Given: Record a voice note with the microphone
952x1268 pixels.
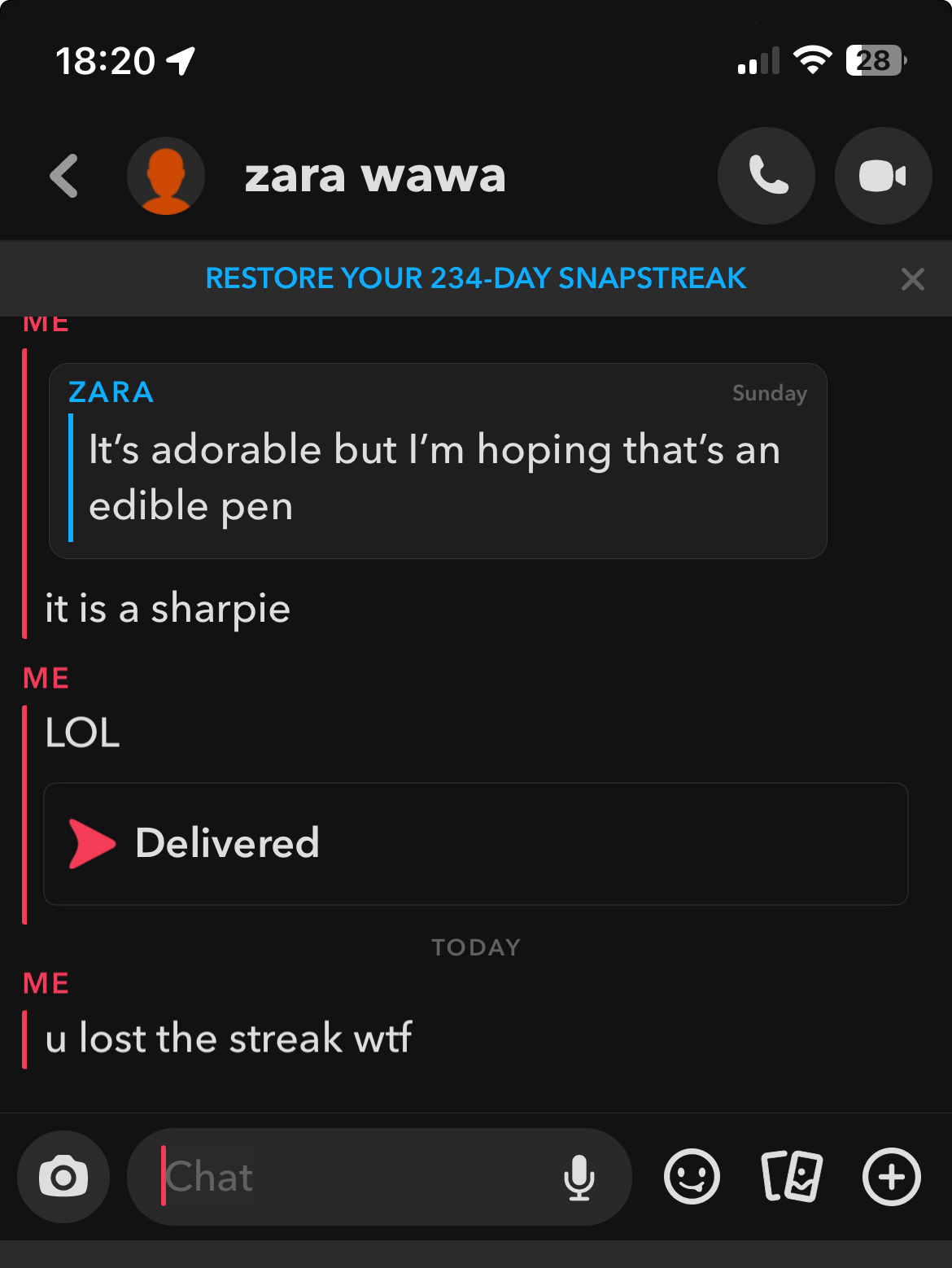Looking at the screenshot, I should [x=579, y=1177].
